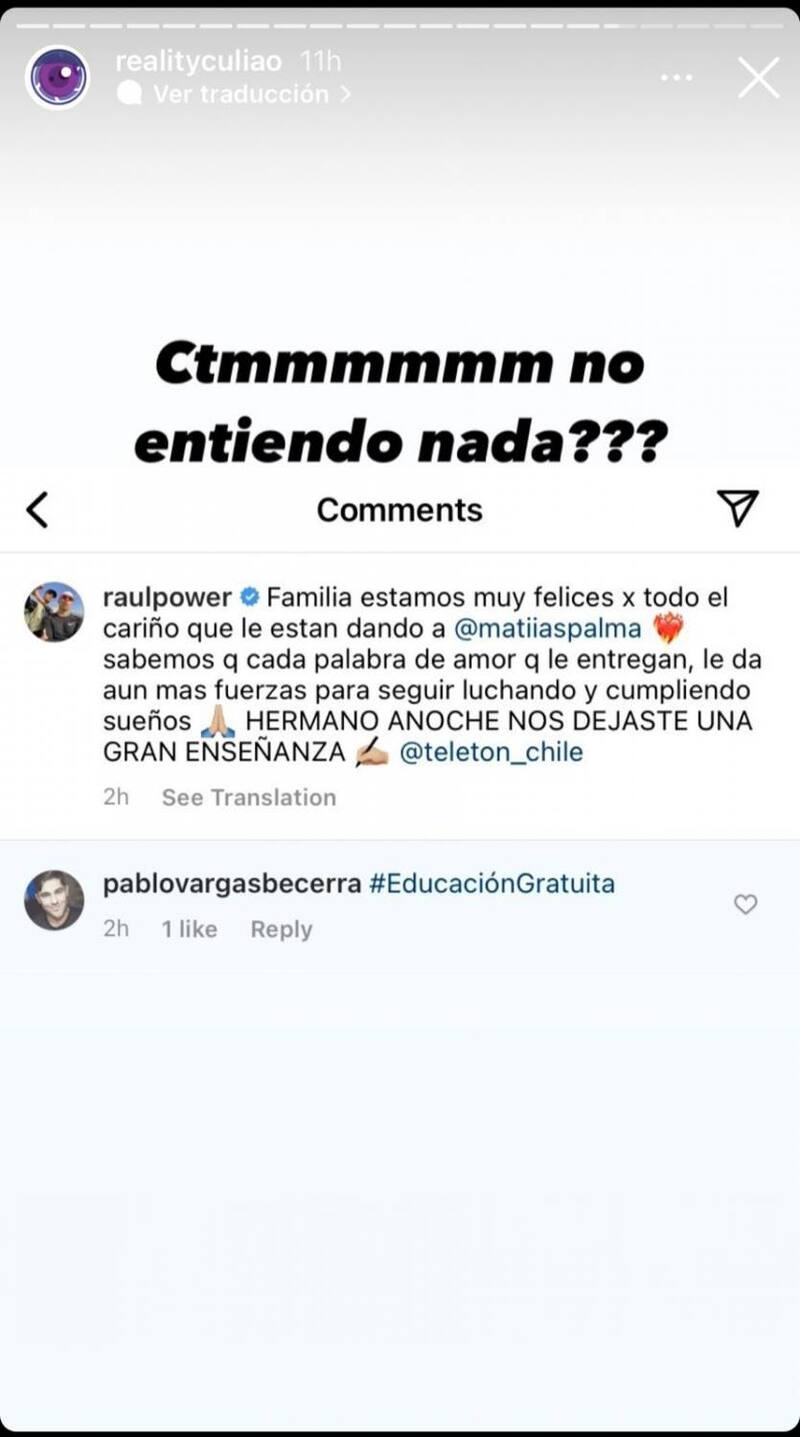
Task: Close the story viewer
Action: click(x=758, y=77)
